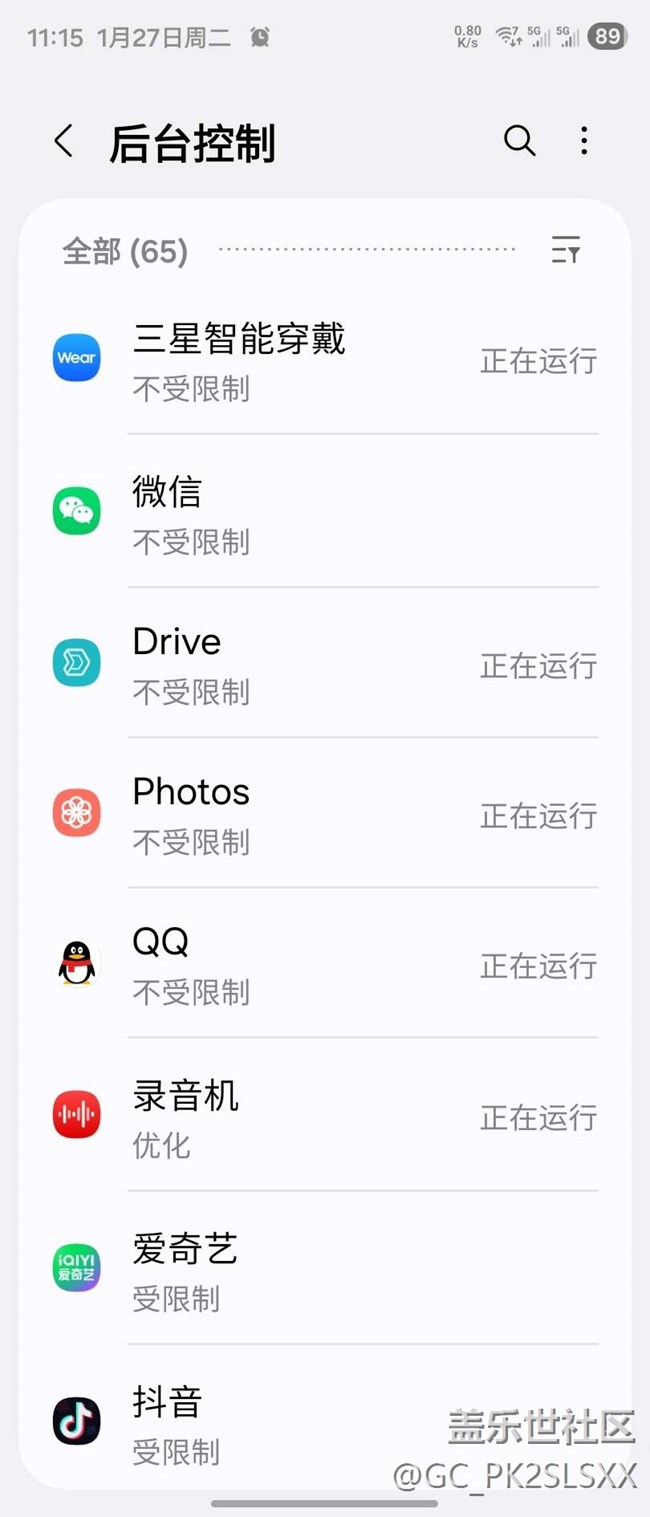
Task: Open the filter and sort options
Action: pos(565,250)
